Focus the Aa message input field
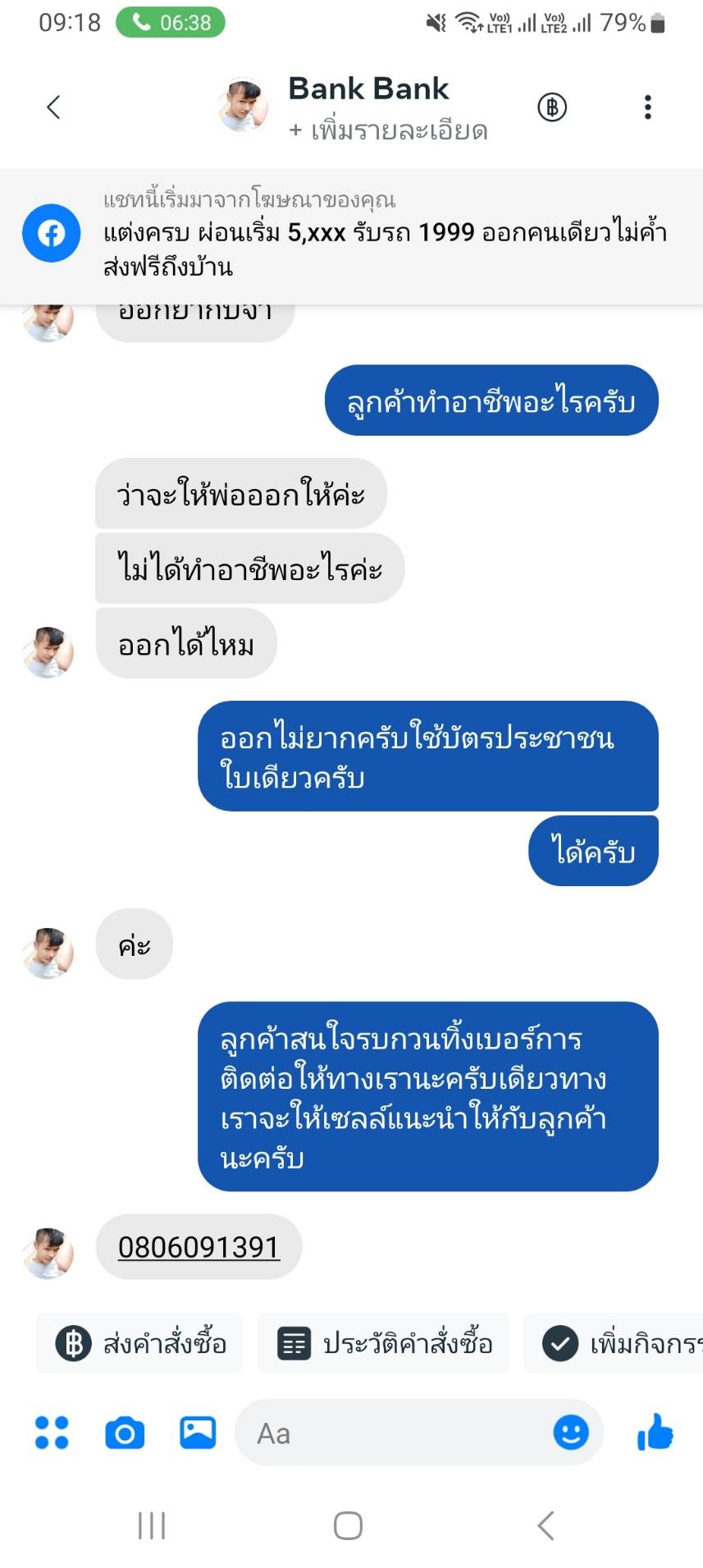 click(394, 1433)
